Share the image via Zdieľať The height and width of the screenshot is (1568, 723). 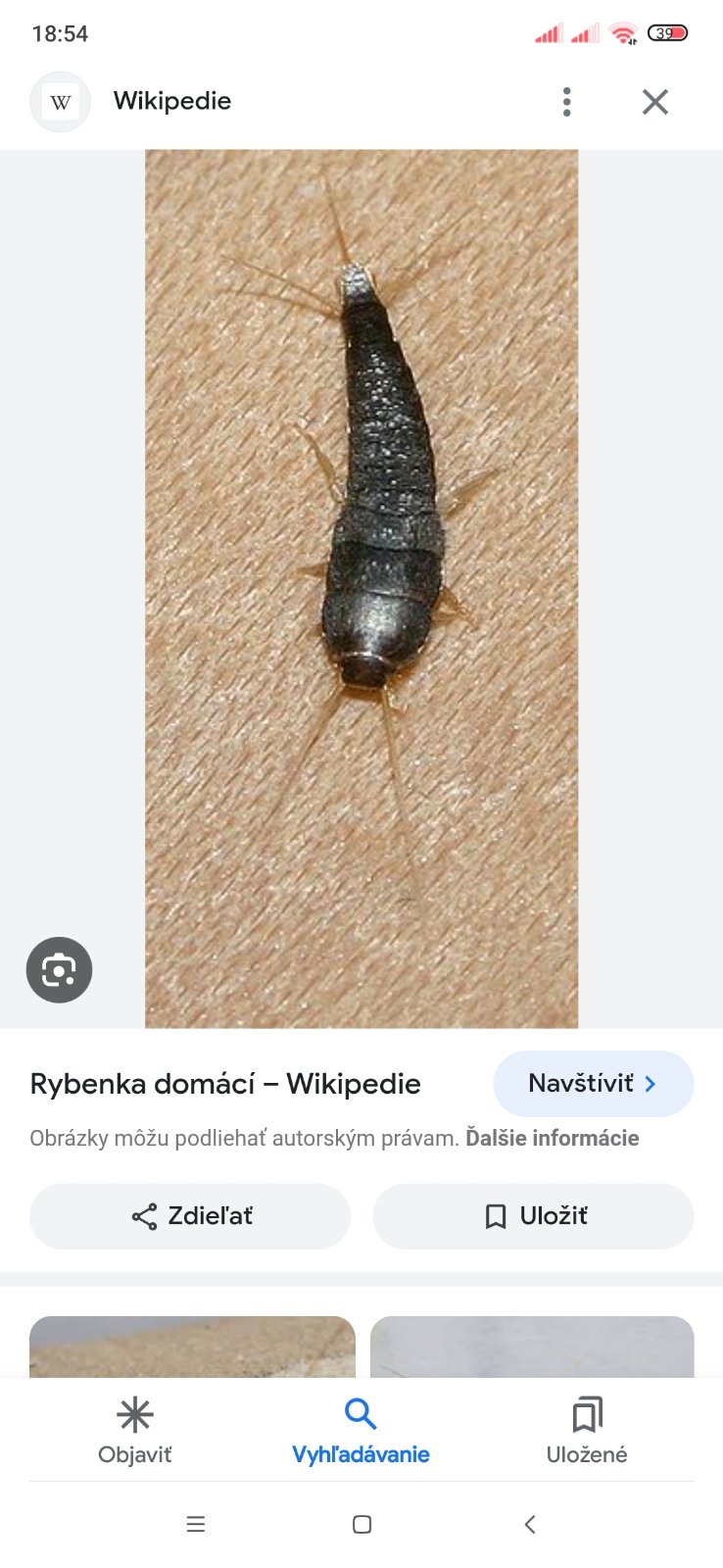190,1216
